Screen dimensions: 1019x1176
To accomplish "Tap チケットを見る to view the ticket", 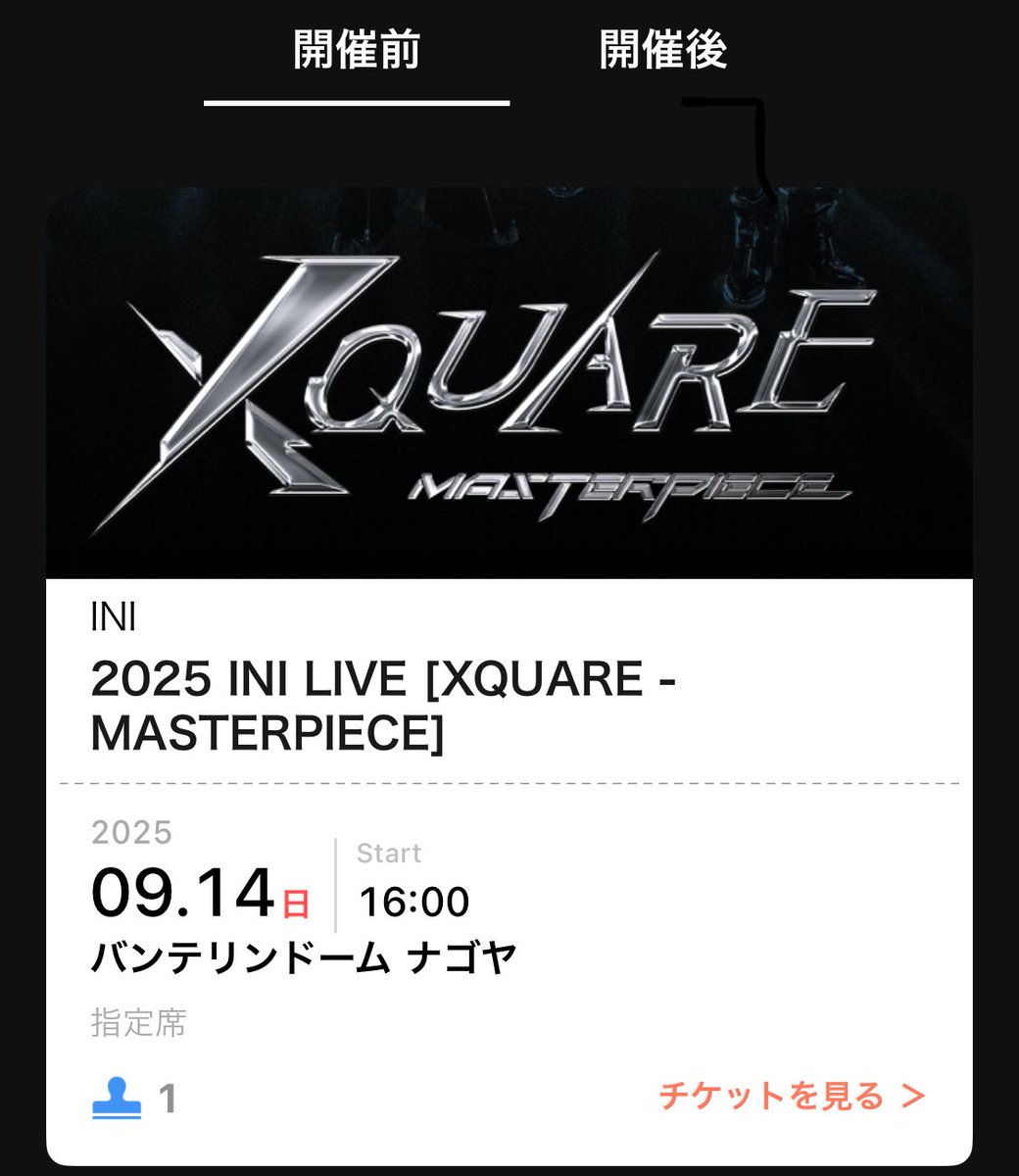I will pyautogui.click(x=792, y=1096).
